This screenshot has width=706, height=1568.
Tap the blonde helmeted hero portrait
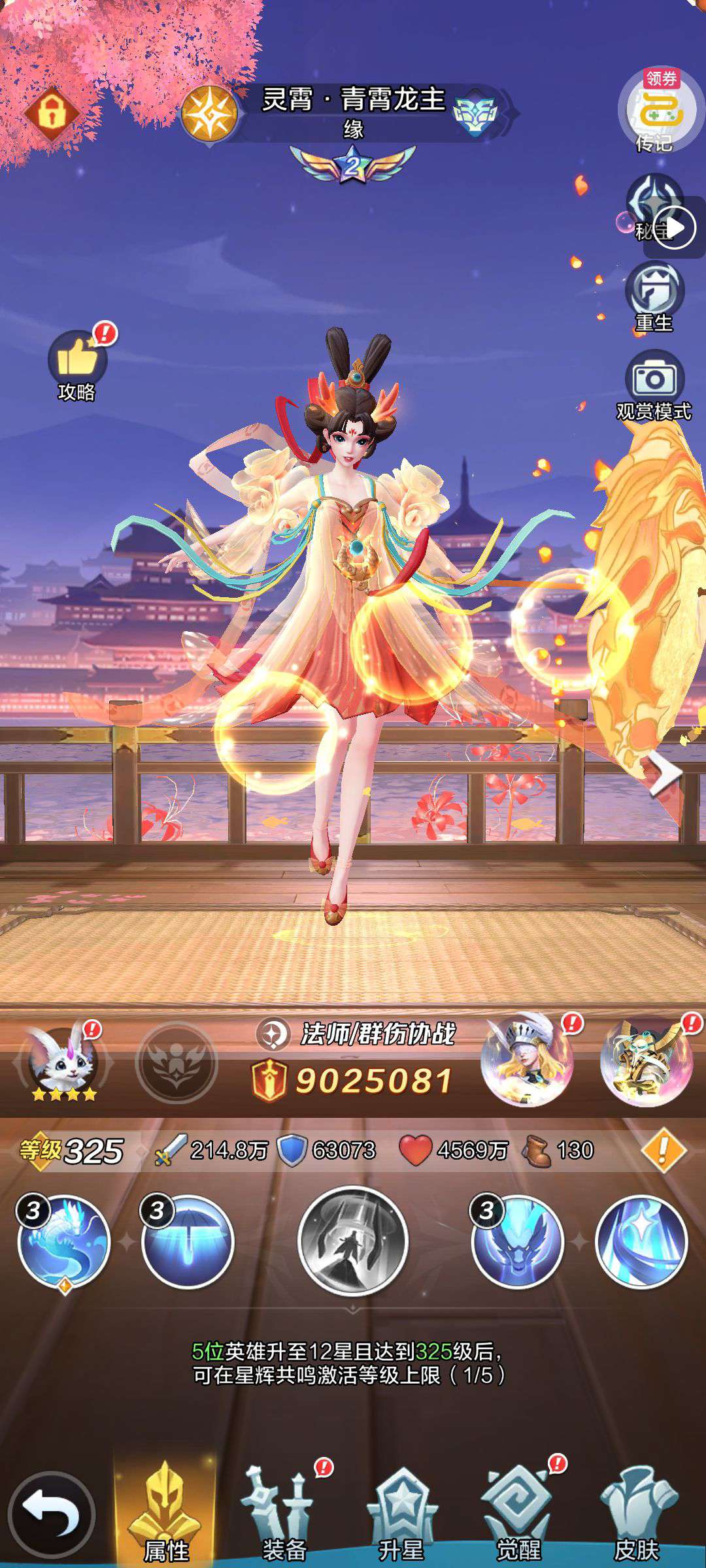(x=527, y=1061)
